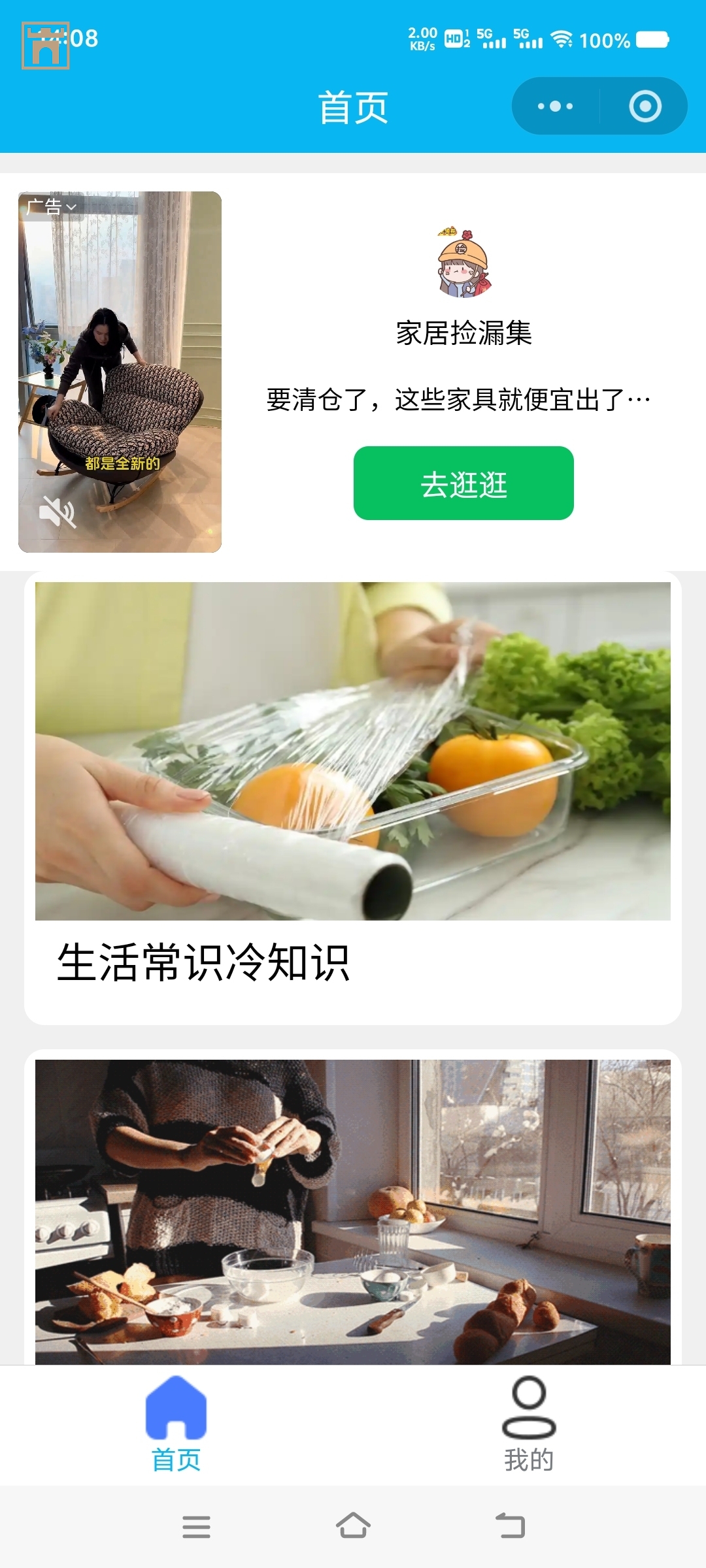Screen dimensions: 706x1568
Task: Select the 首页 bottom tab
Action: click(176, 1424)
